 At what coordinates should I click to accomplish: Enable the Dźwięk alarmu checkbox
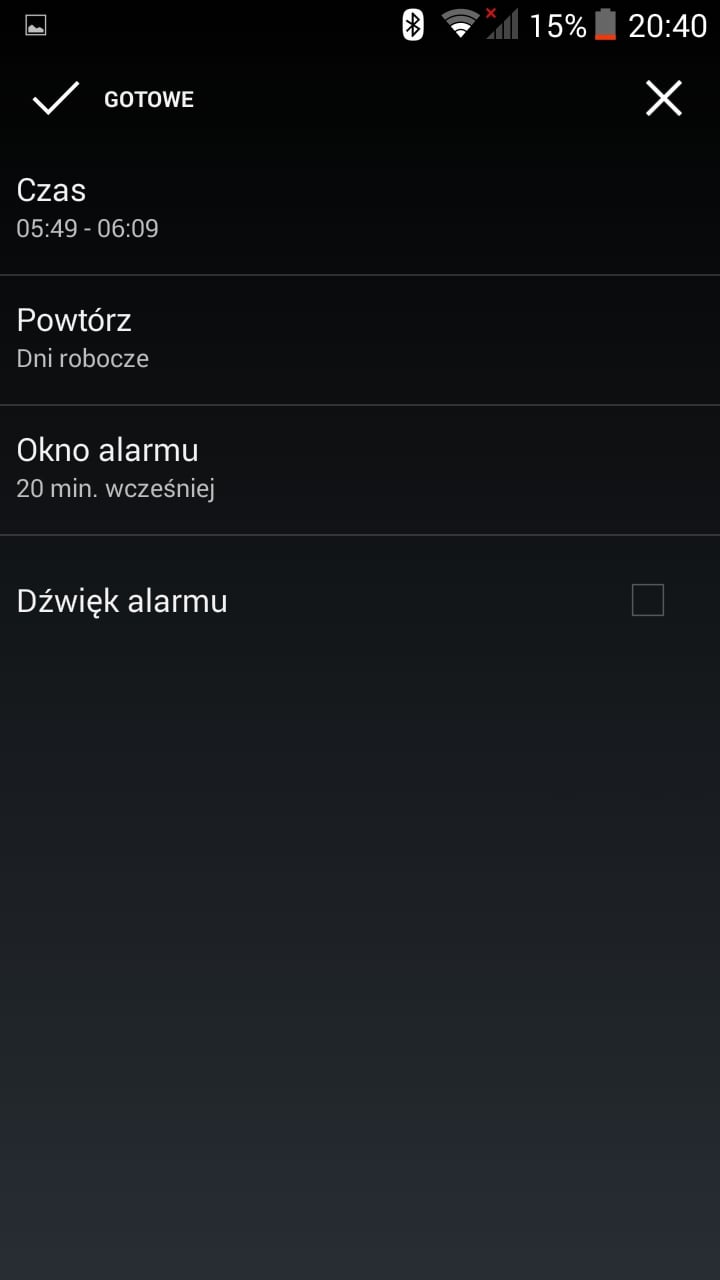pyautogui.click(x=648, y=600)
